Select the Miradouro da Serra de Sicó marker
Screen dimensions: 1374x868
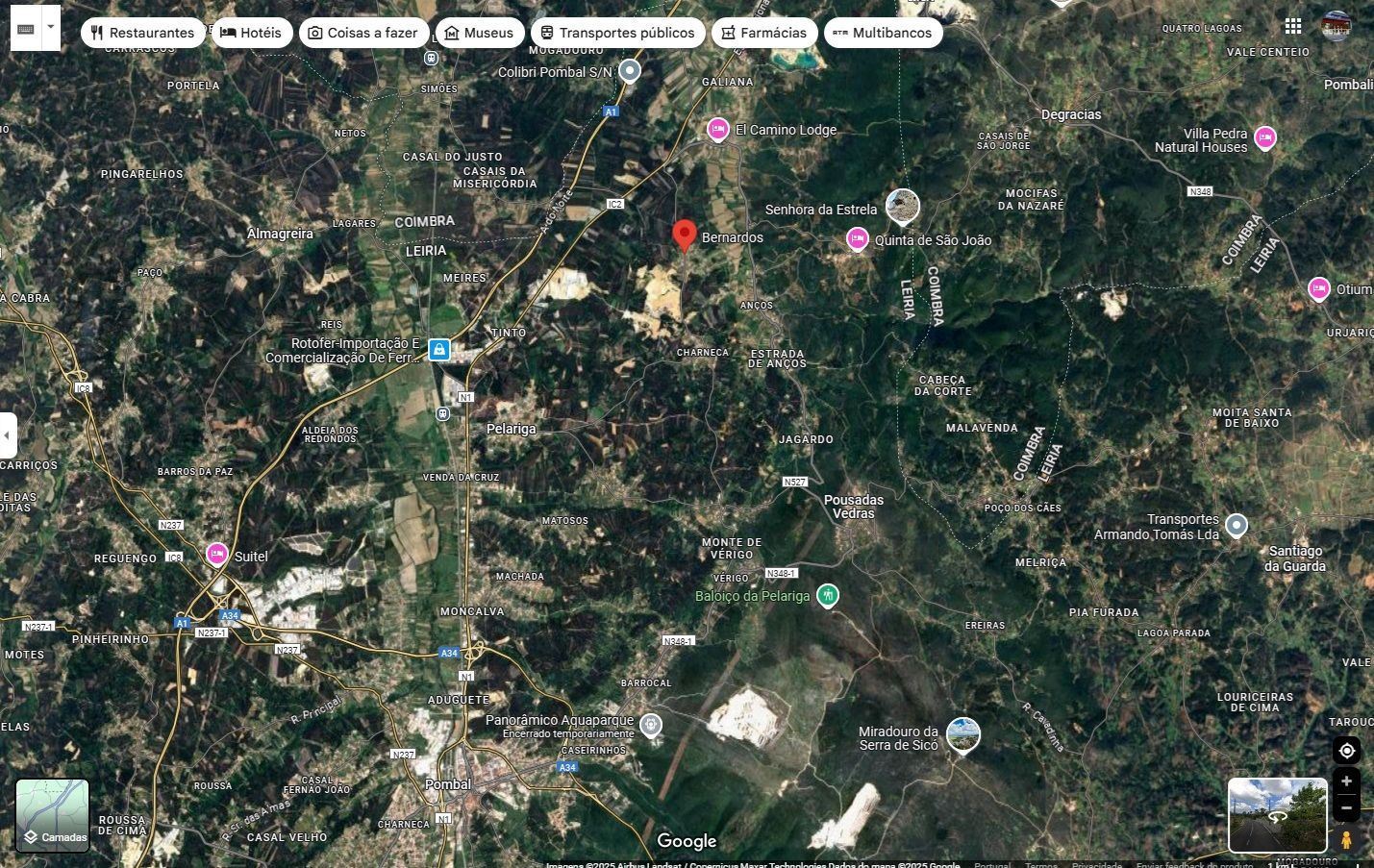coord(962,735)
